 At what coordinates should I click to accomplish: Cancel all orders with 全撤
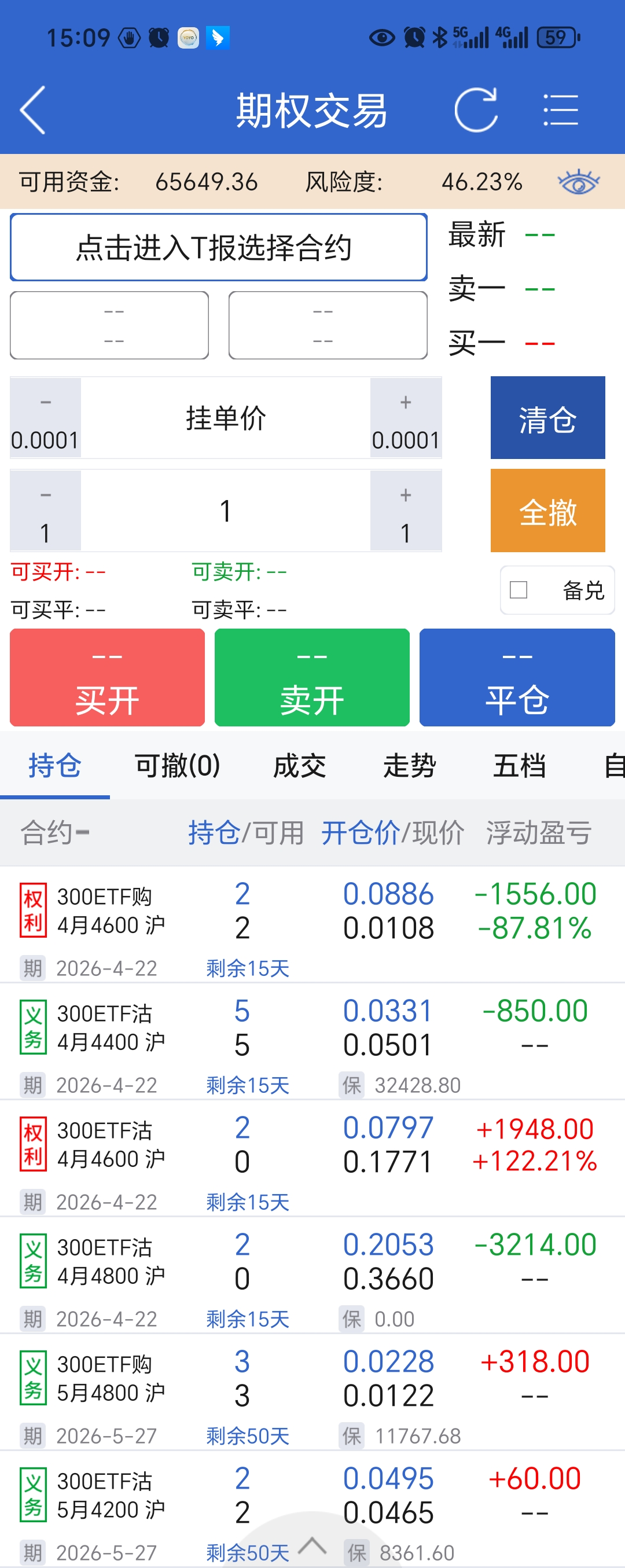pyautogui.click(x=547, y=511)
